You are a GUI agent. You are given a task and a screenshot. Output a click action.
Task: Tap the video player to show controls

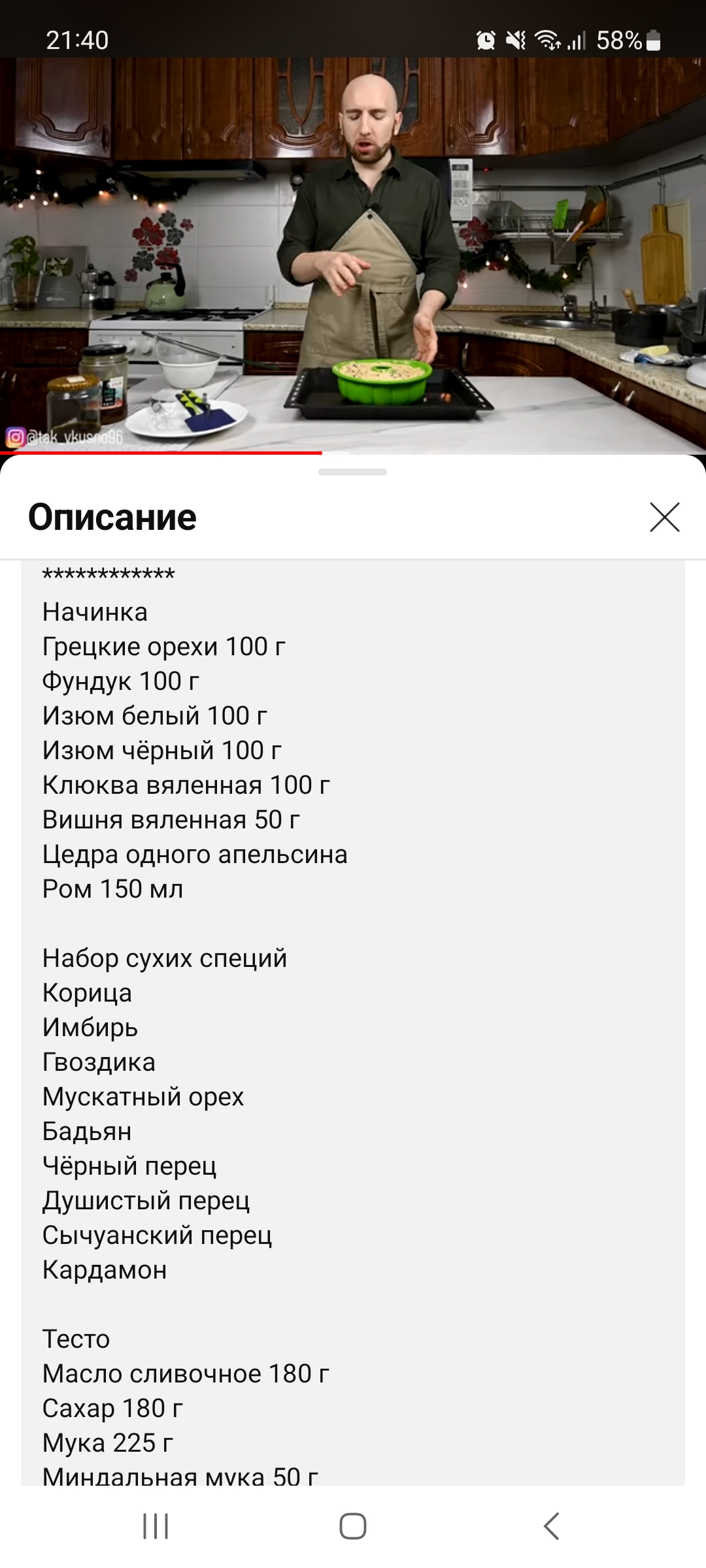(353, 255)
